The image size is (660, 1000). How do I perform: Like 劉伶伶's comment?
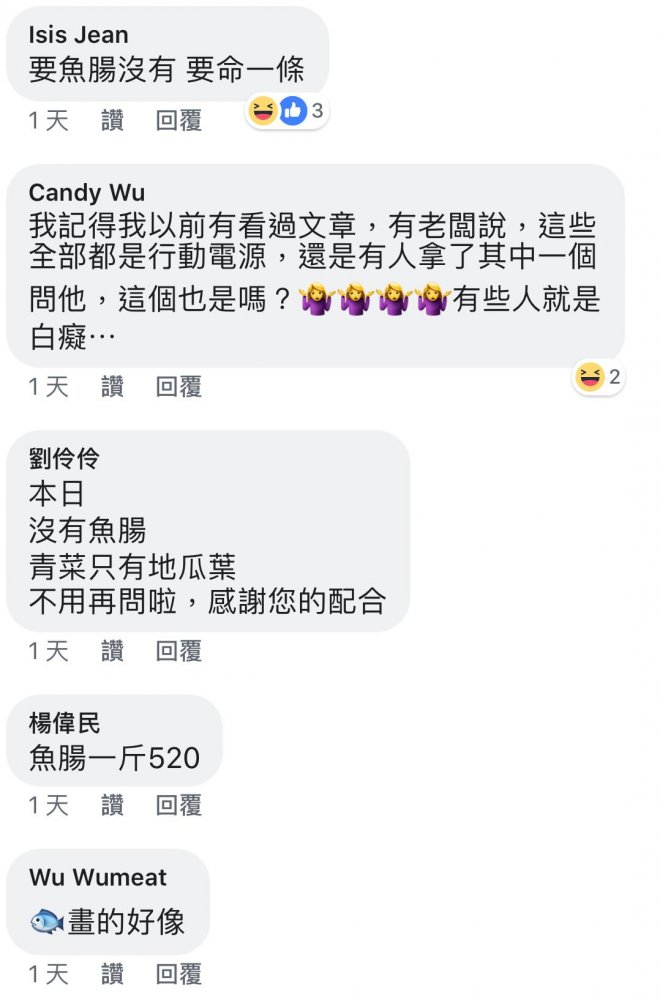coord(112,652)
